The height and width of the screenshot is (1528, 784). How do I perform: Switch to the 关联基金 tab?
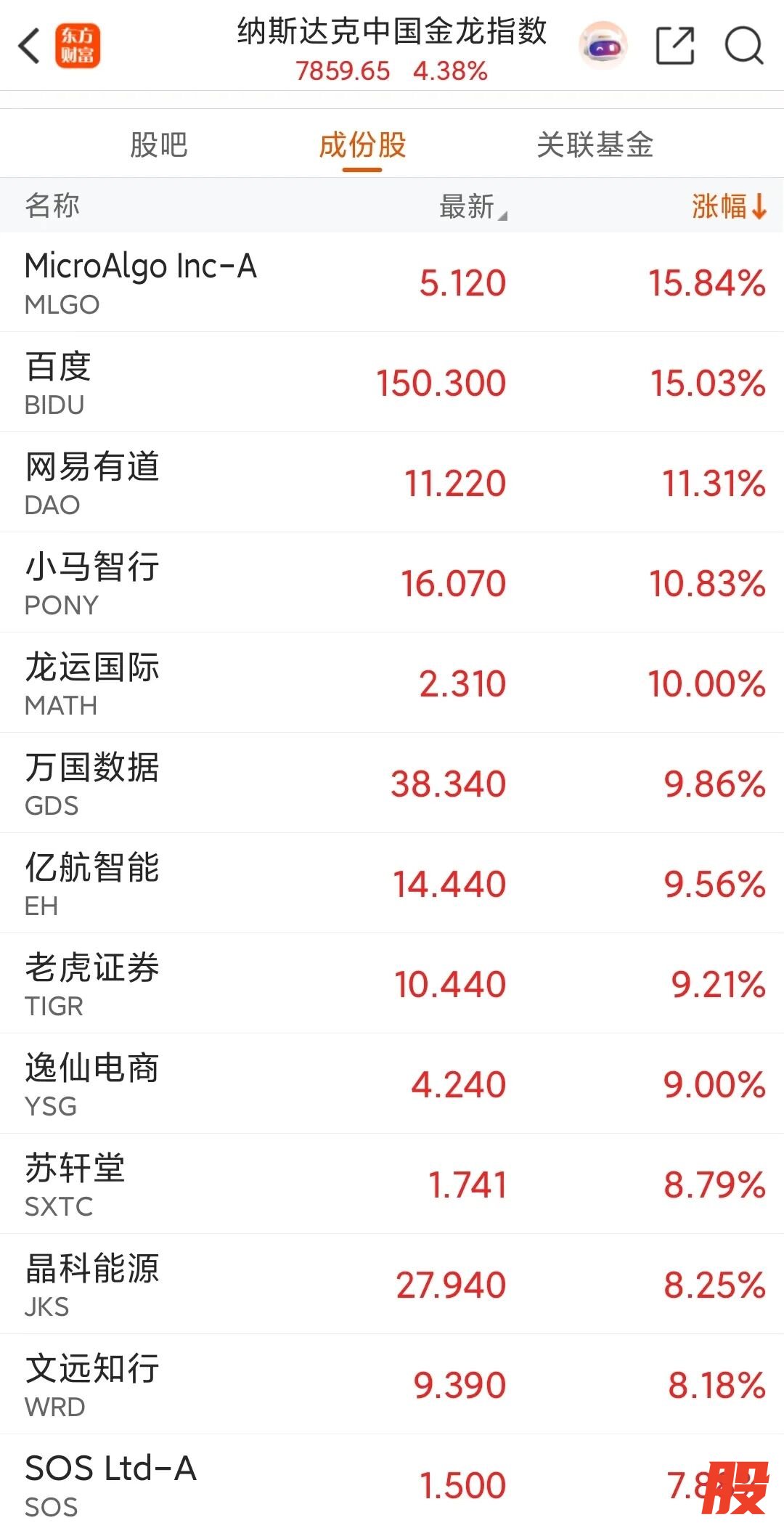coord(595,145)
